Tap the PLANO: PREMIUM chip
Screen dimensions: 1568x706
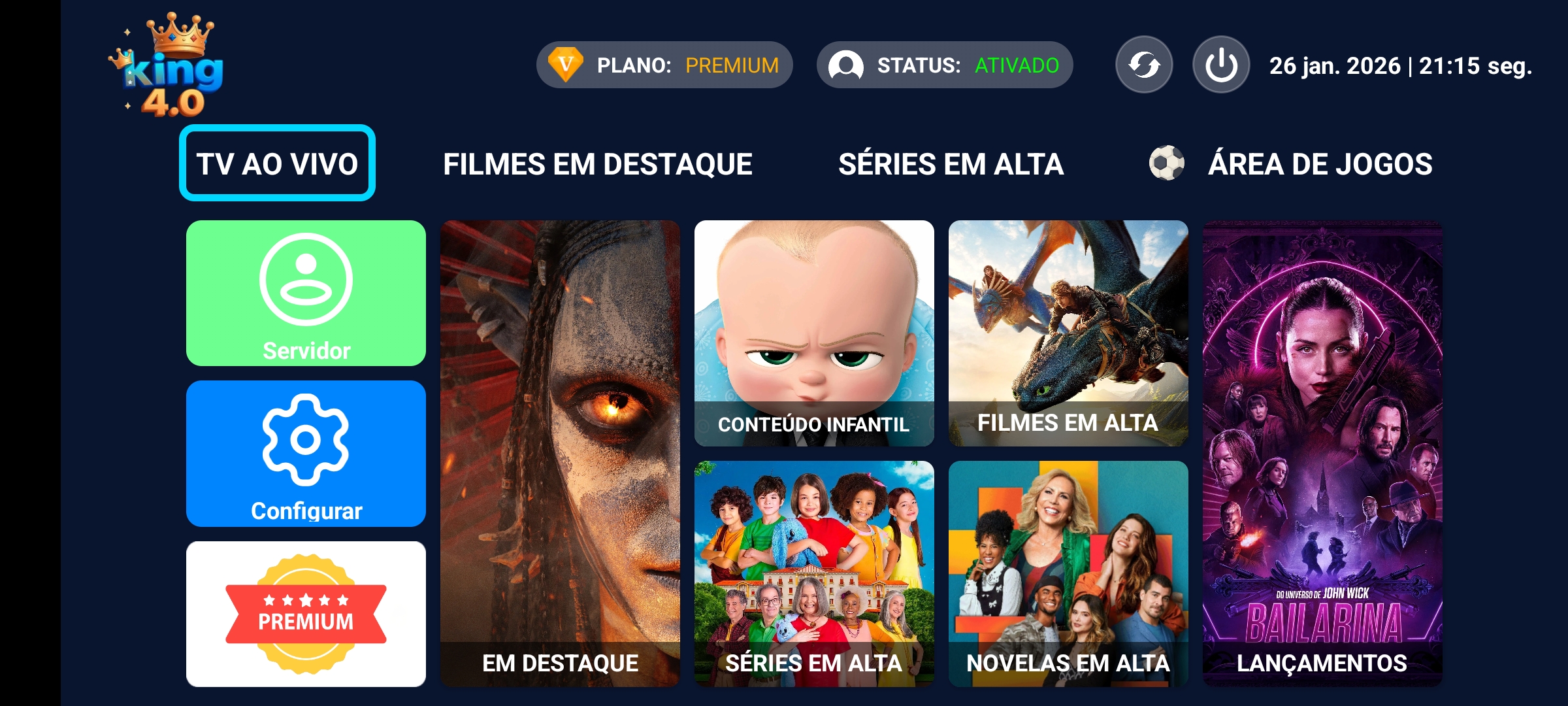pos(664,65)
